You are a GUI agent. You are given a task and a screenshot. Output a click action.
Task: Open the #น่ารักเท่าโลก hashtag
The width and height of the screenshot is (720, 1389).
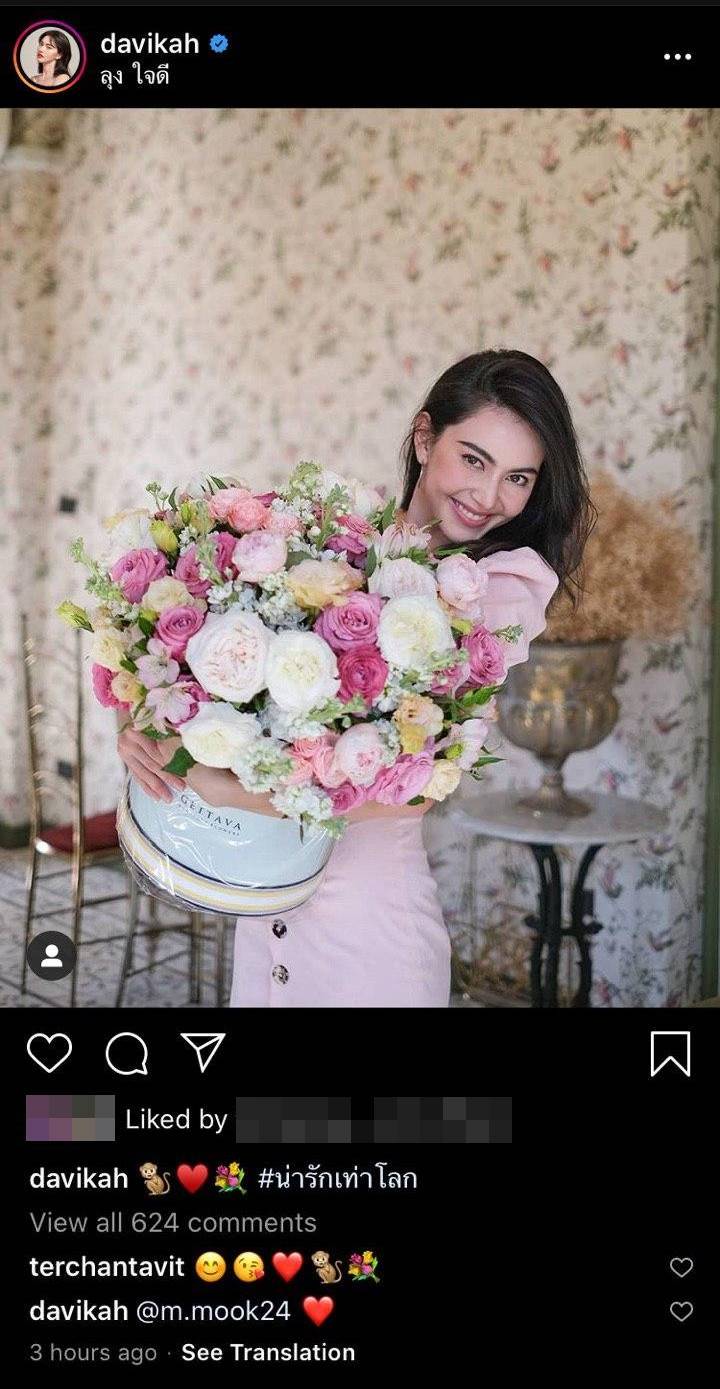click(337, 1178)
